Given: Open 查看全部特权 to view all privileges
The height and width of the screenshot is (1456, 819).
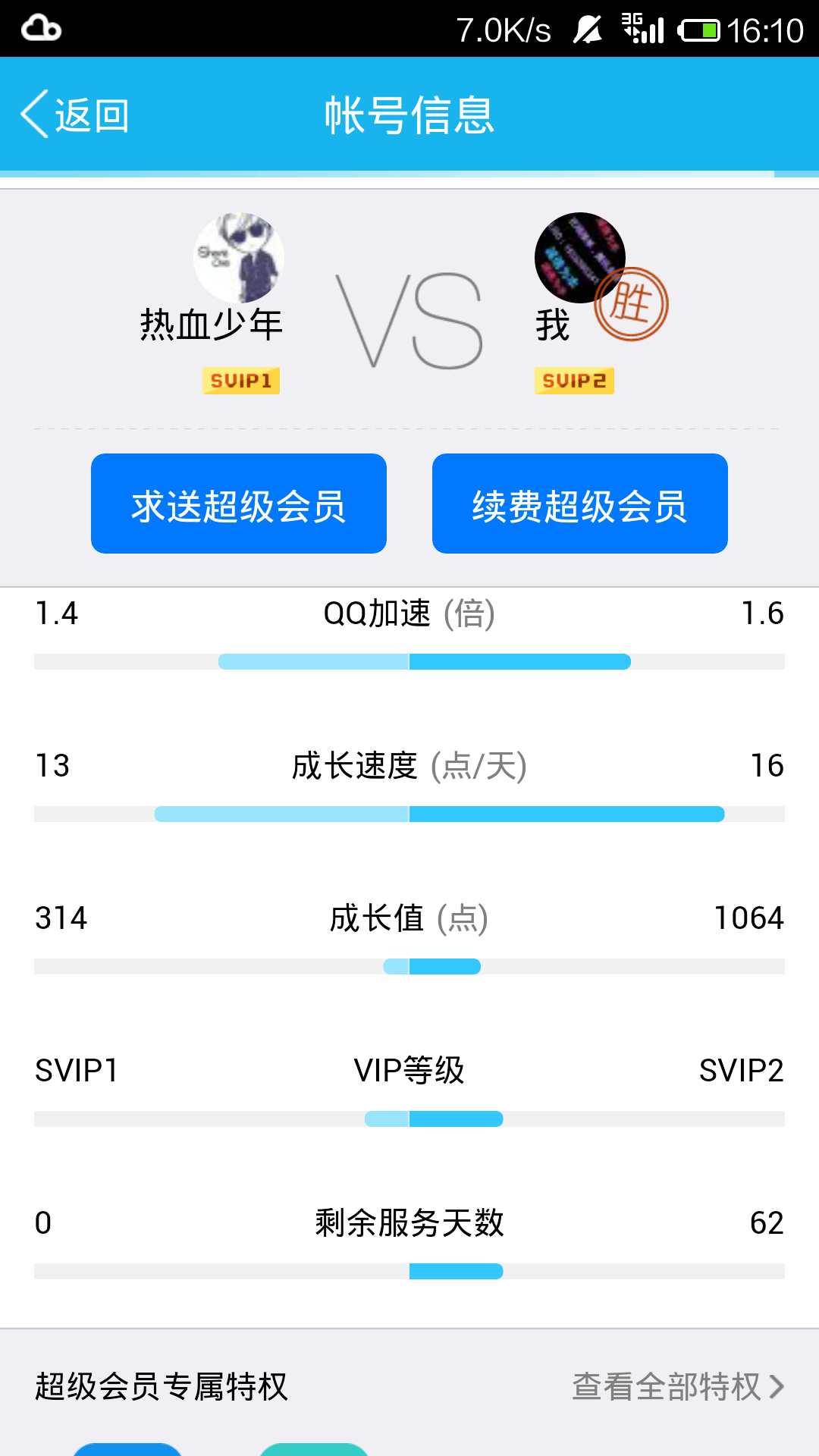Looking at the screenshot, I should pyautogui.click(x=677, y=1386).
